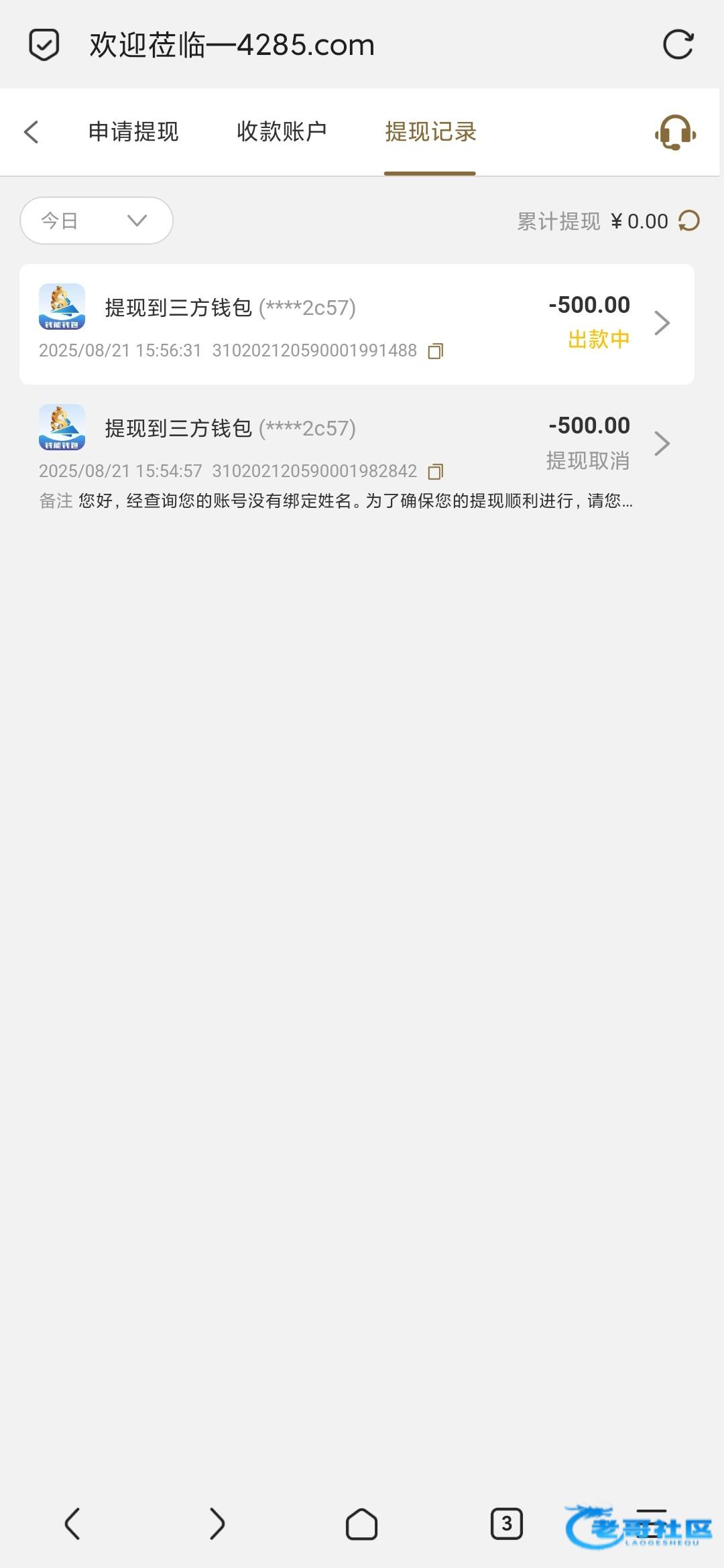Expand the 今日 date filter dropdown
Image resolution: width=724 pixels, height=1568 pixels.
(x=97, y=220)
